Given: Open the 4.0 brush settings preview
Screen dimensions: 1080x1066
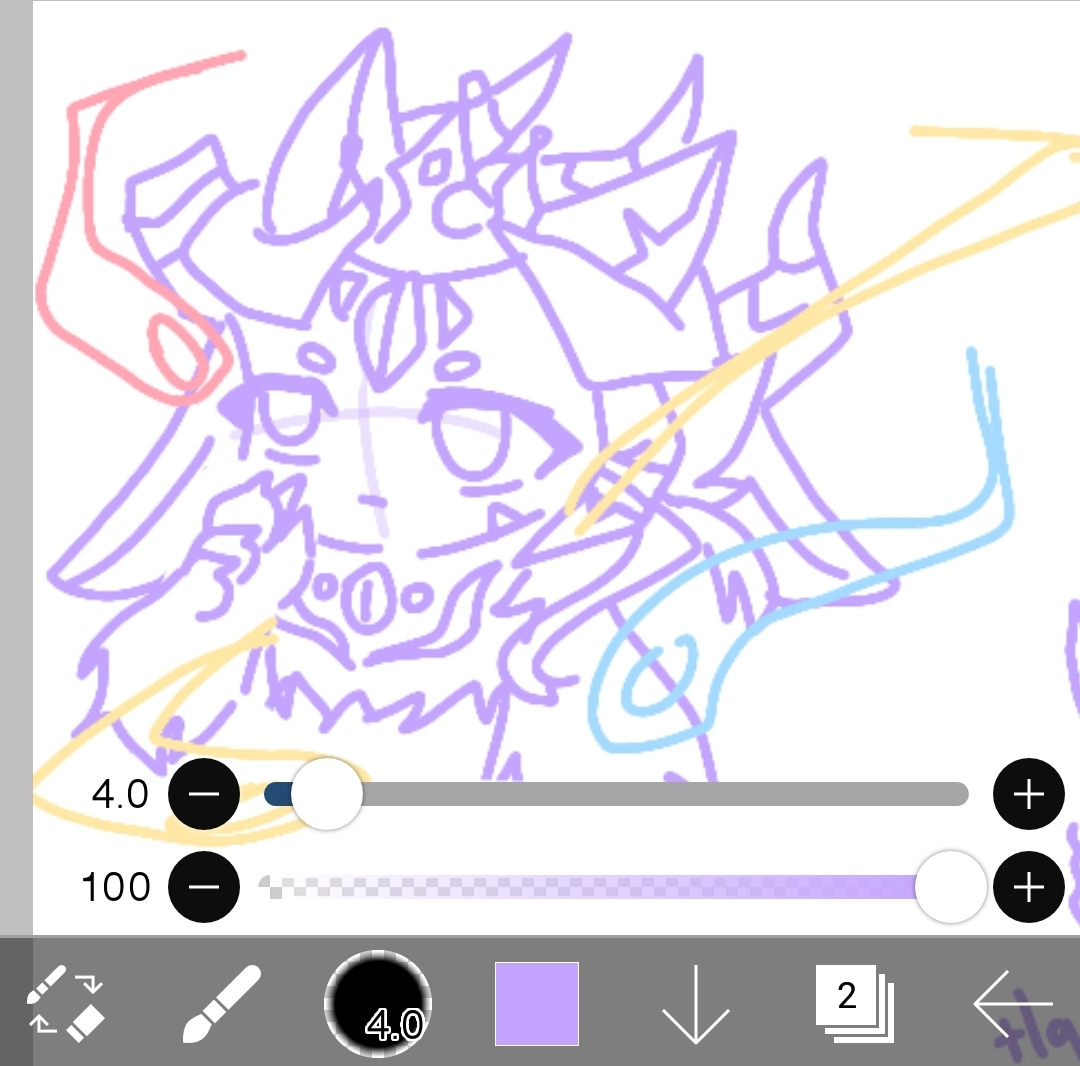Looking at the screenshot, I should tap(378, 1003).
